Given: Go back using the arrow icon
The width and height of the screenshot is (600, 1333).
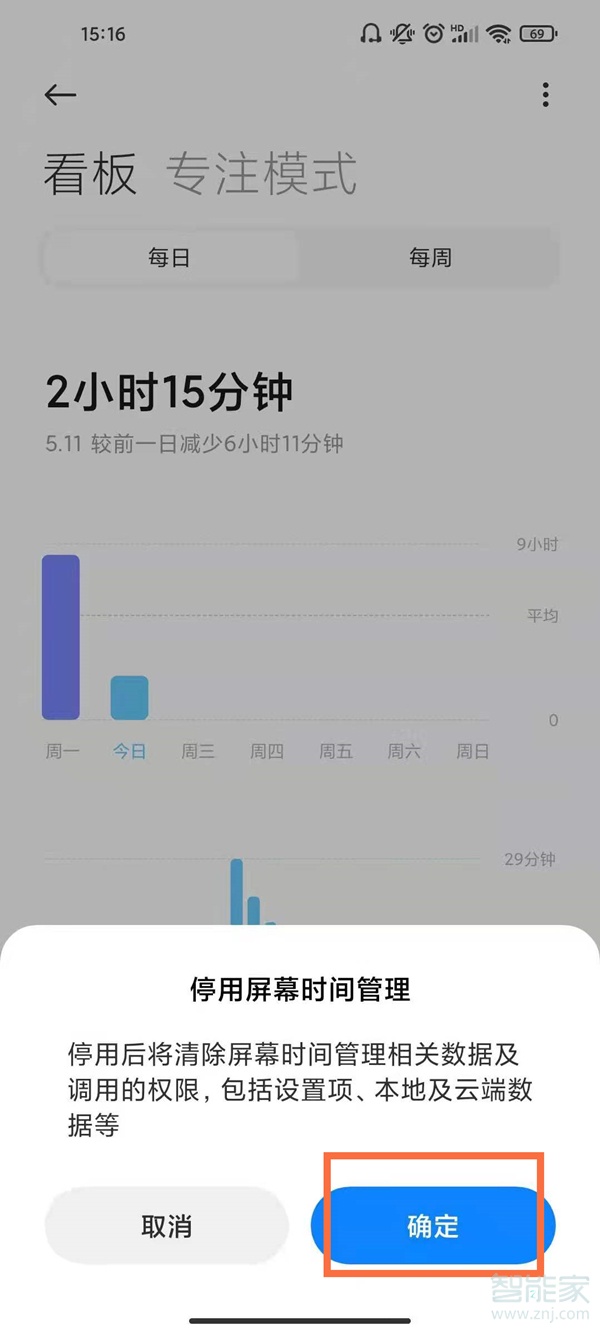Looking at the screenshot, I should (61, 95).
